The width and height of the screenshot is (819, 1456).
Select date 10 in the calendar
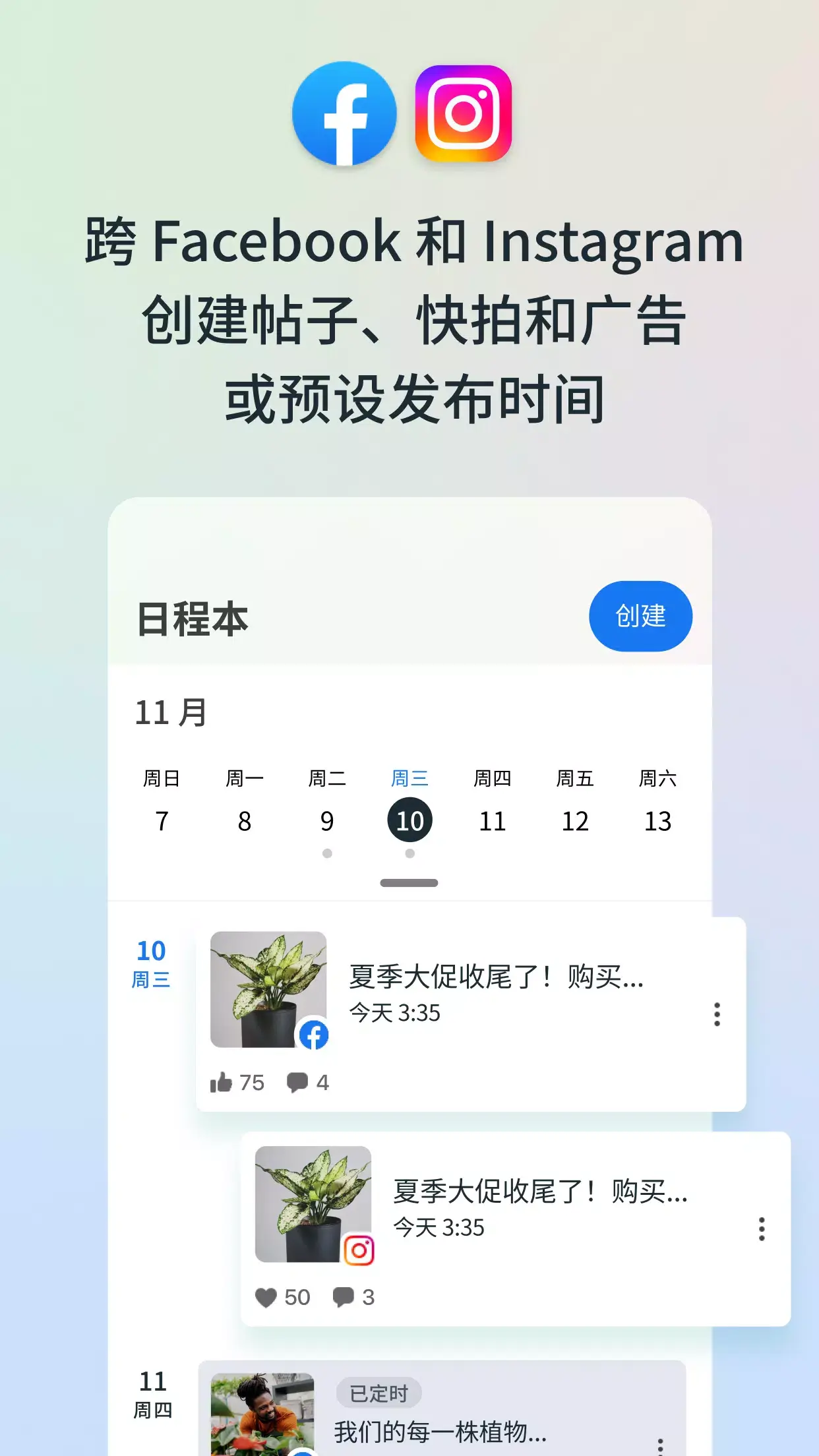pyautogui.click(x=409, y=820)
